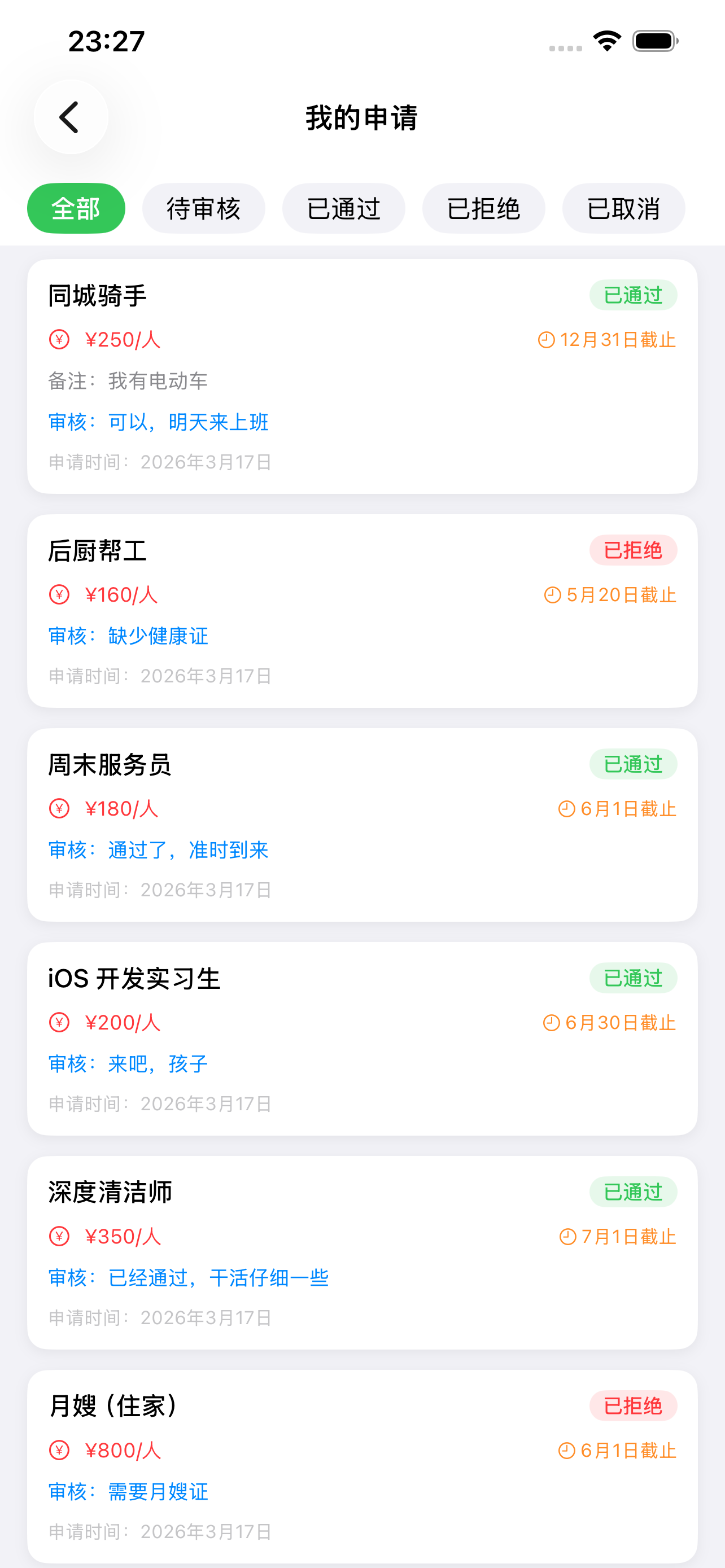Tap the clock icon beside 12月31日截止
The width and height of the screenshot is (725, 1568).
547,340
